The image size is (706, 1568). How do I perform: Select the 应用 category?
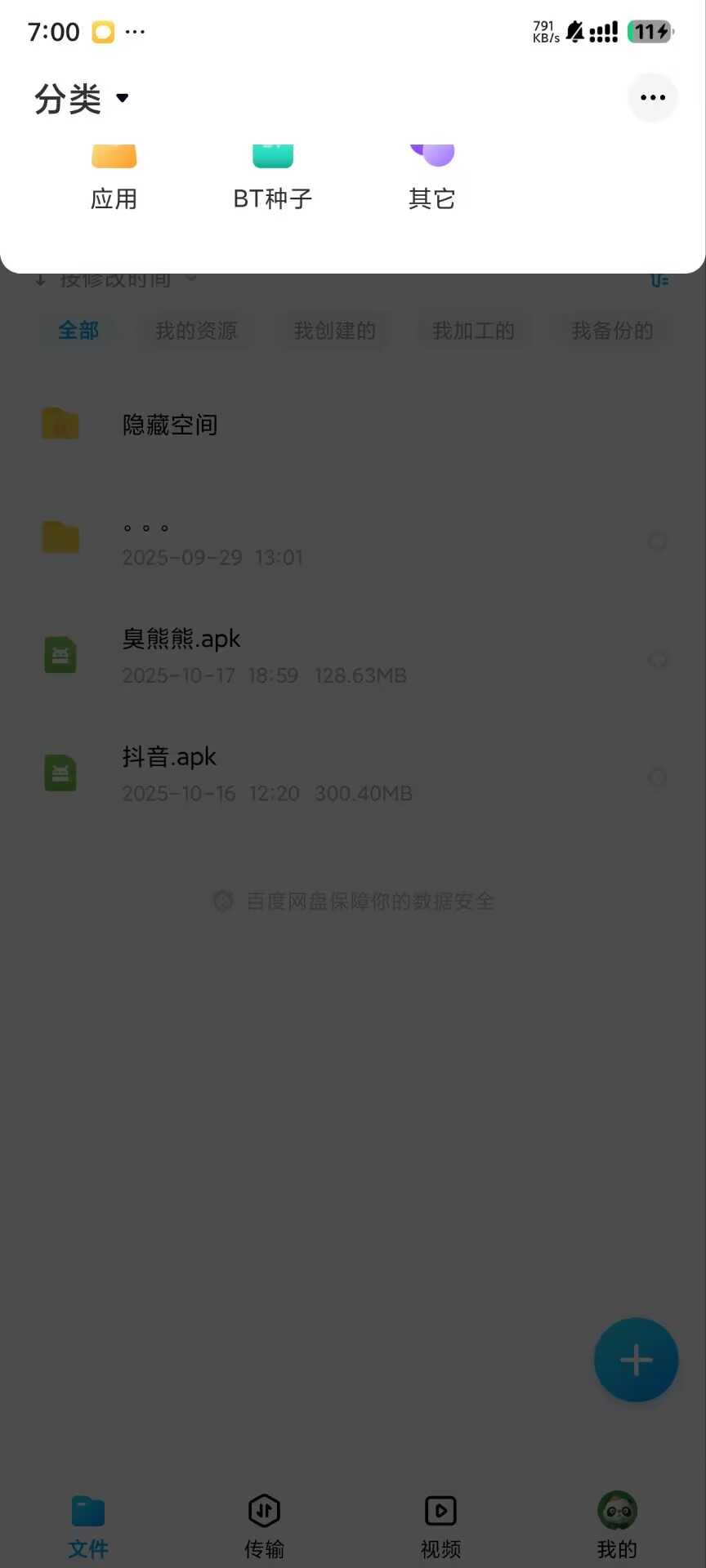114,178
